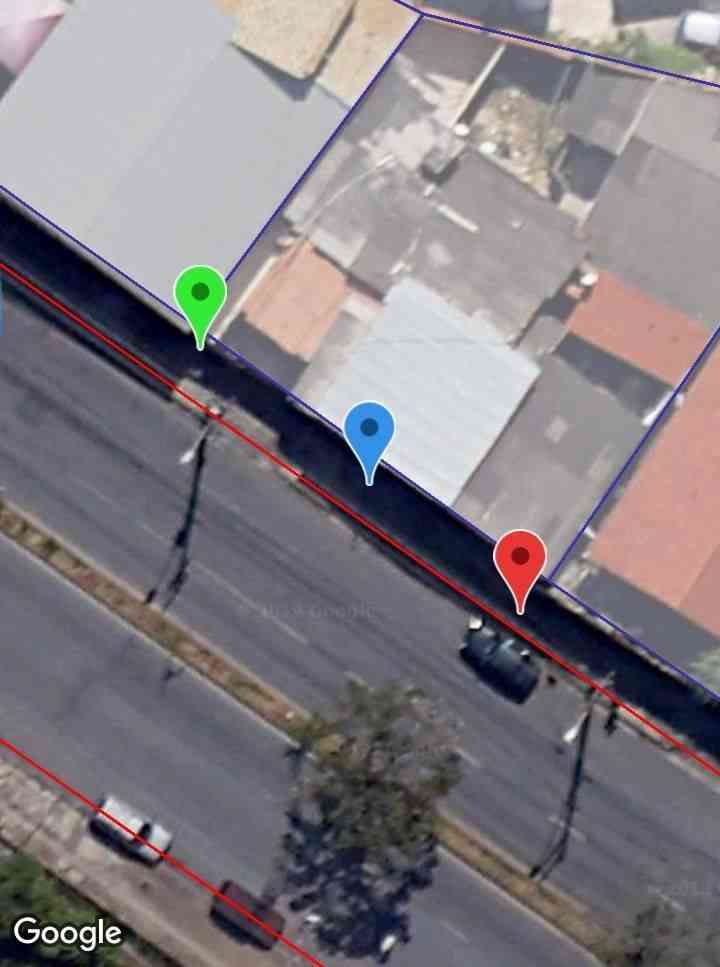Open the red map marker
Viewport: 720px width, 967px height.
point(520,559)
